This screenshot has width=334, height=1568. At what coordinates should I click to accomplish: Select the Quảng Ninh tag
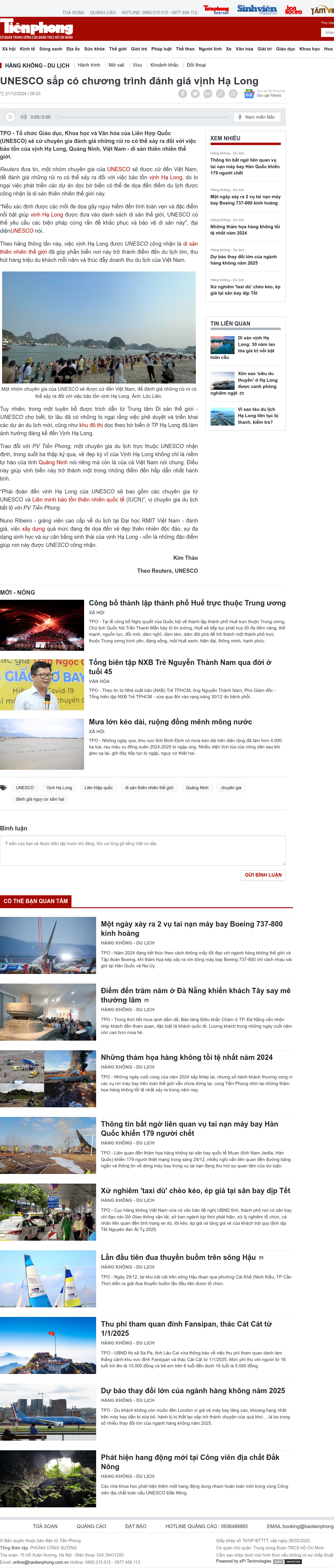197,788
